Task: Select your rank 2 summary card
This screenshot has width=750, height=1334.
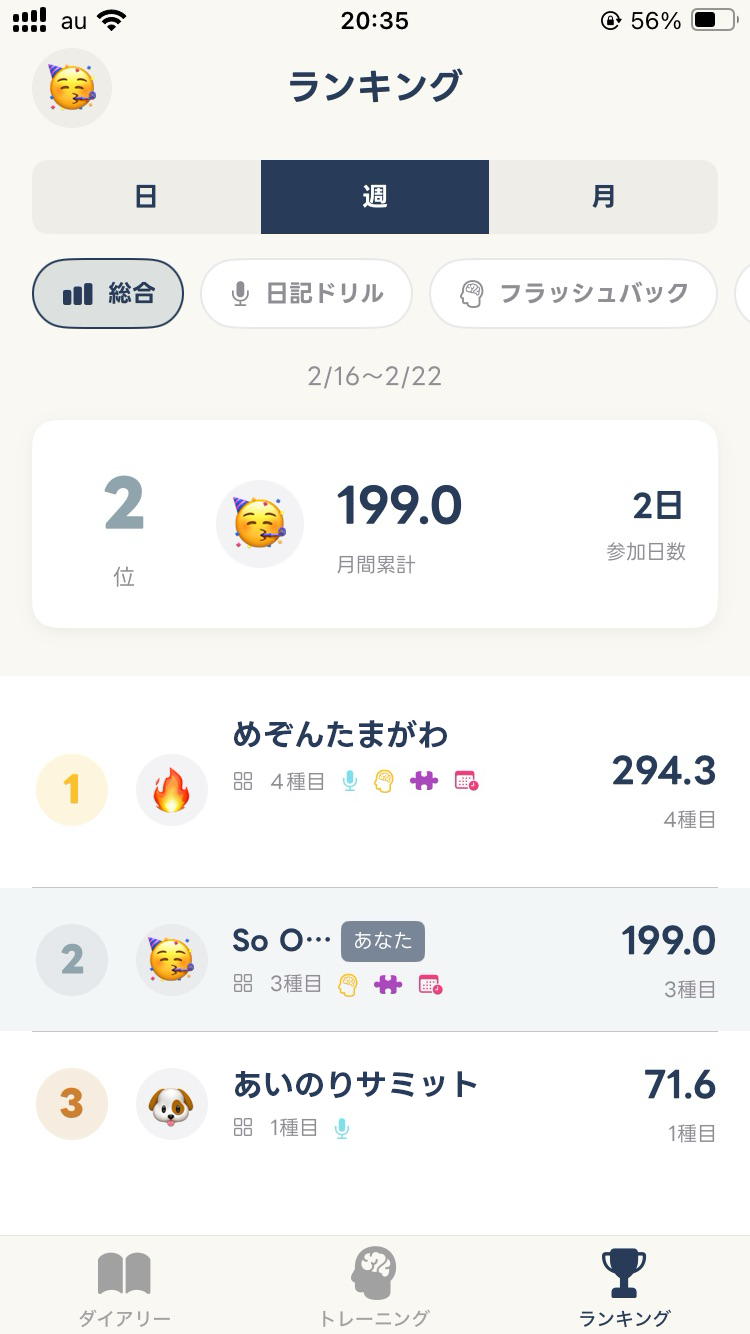Action: [375, 523]
